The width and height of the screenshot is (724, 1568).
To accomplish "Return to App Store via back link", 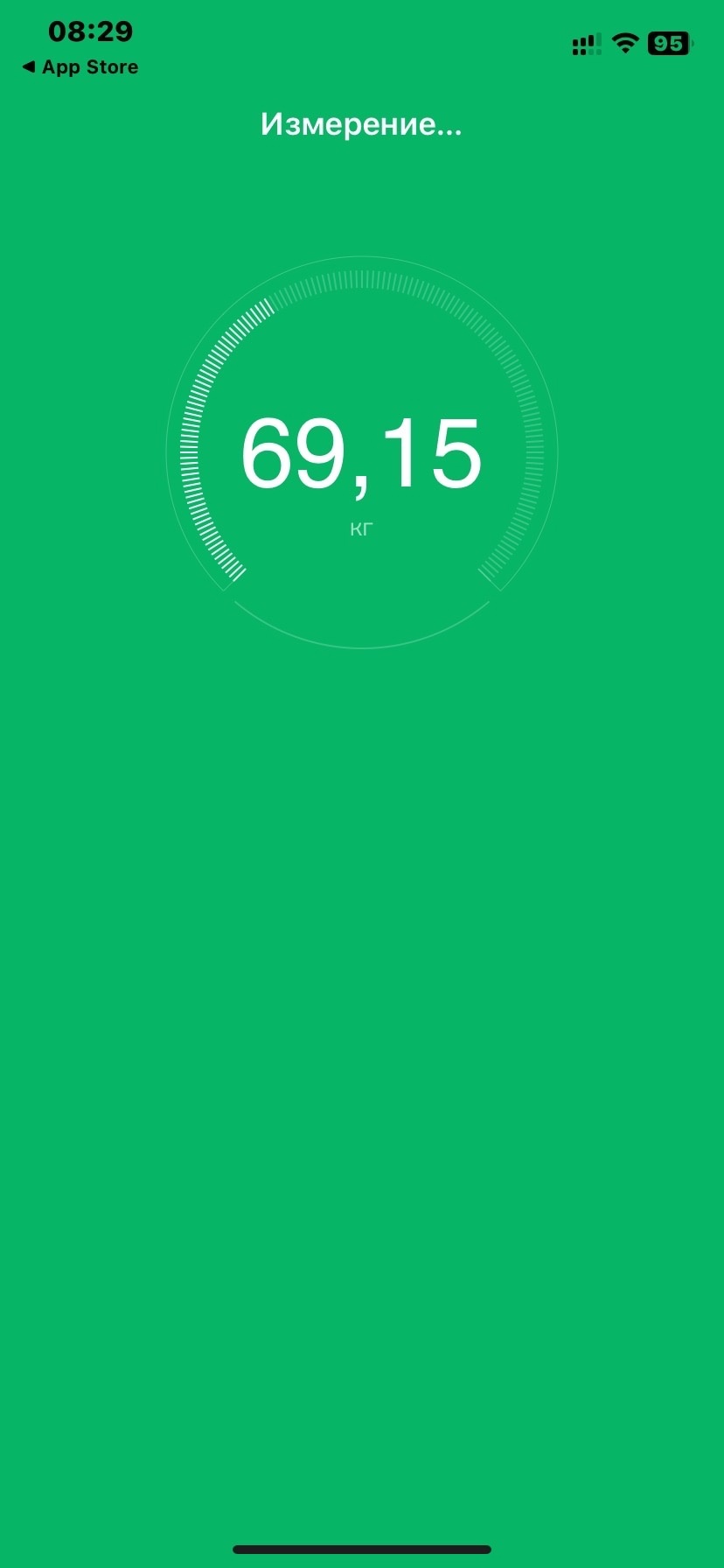I will coord(80,67).
